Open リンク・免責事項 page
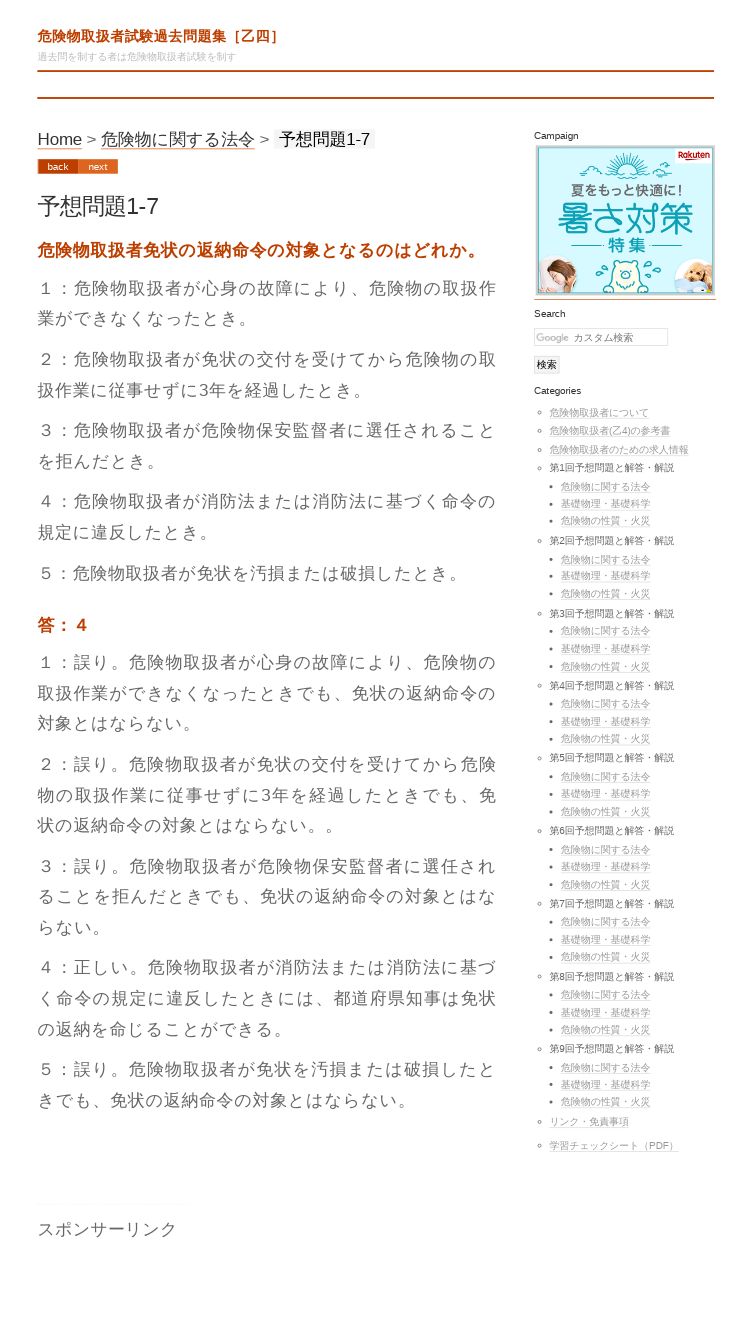The height and width of the screenshot is (1334, 750). click(x=589, y=1122)
